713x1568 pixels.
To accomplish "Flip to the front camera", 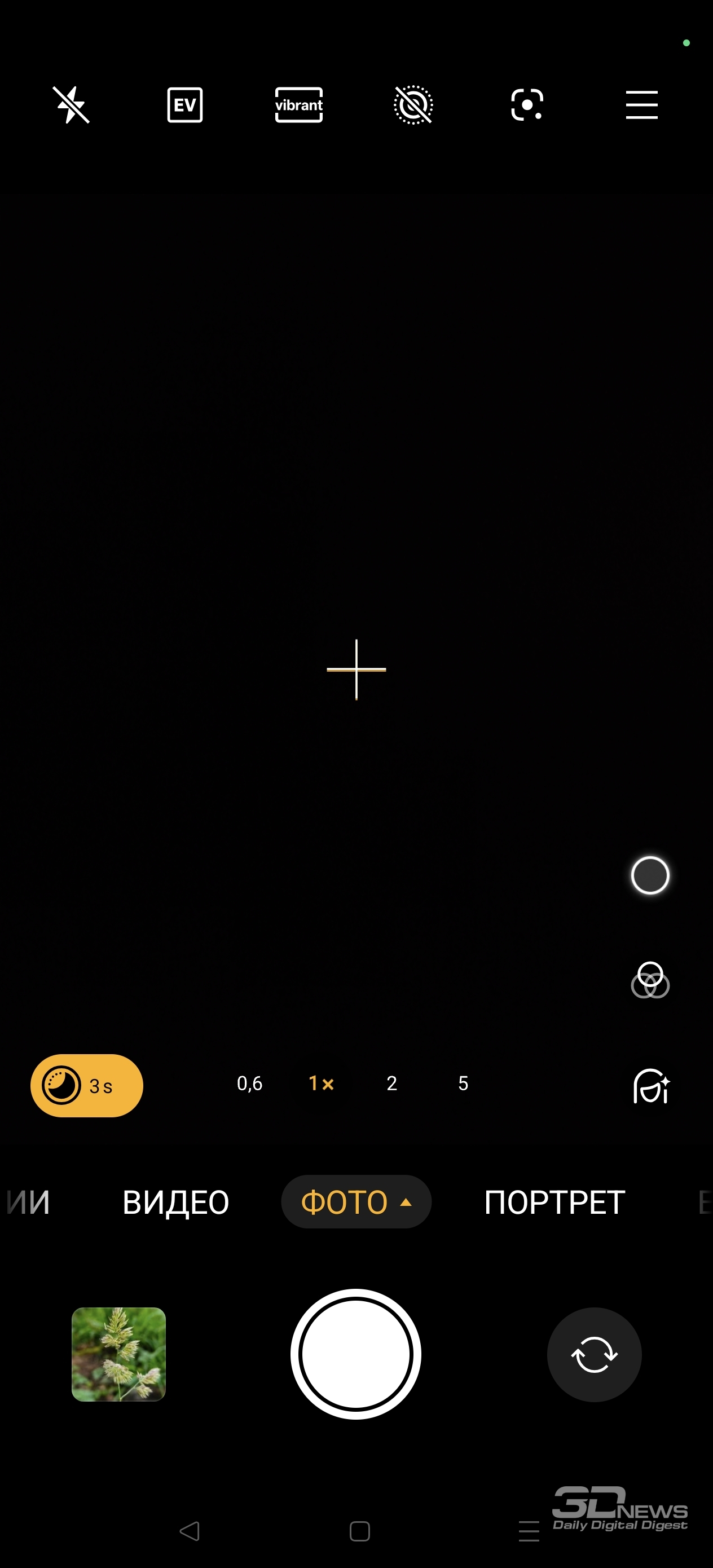I will 595,1354.
